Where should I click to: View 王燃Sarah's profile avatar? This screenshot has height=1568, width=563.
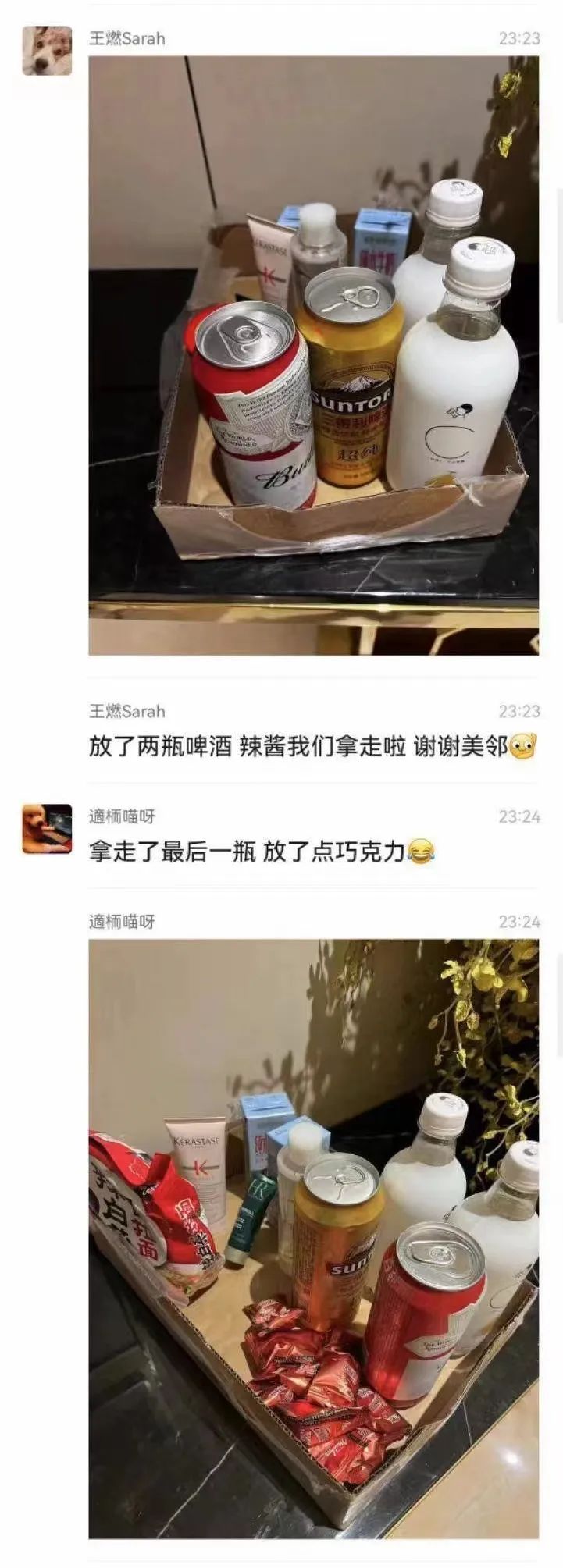(x=47, y=51)
